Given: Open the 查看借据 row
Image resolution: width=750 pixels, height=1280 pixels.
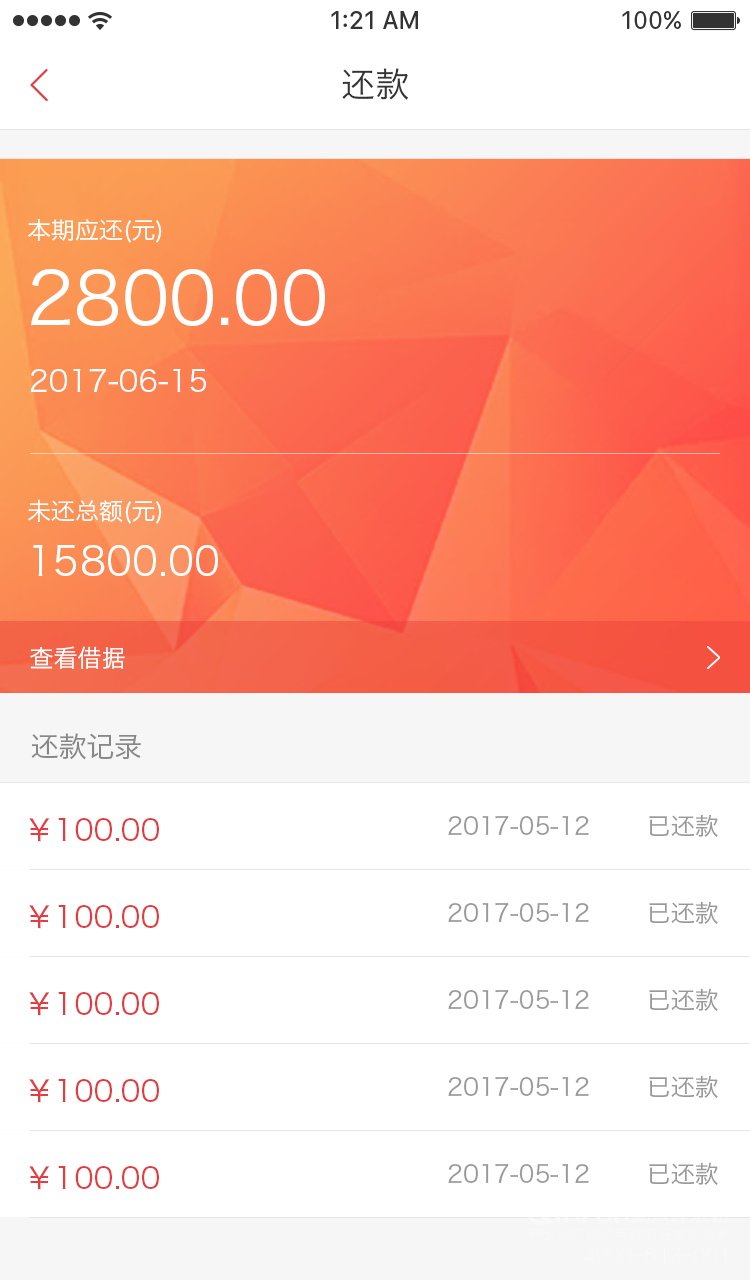Looking at the screenshot, I should [375, 657].
